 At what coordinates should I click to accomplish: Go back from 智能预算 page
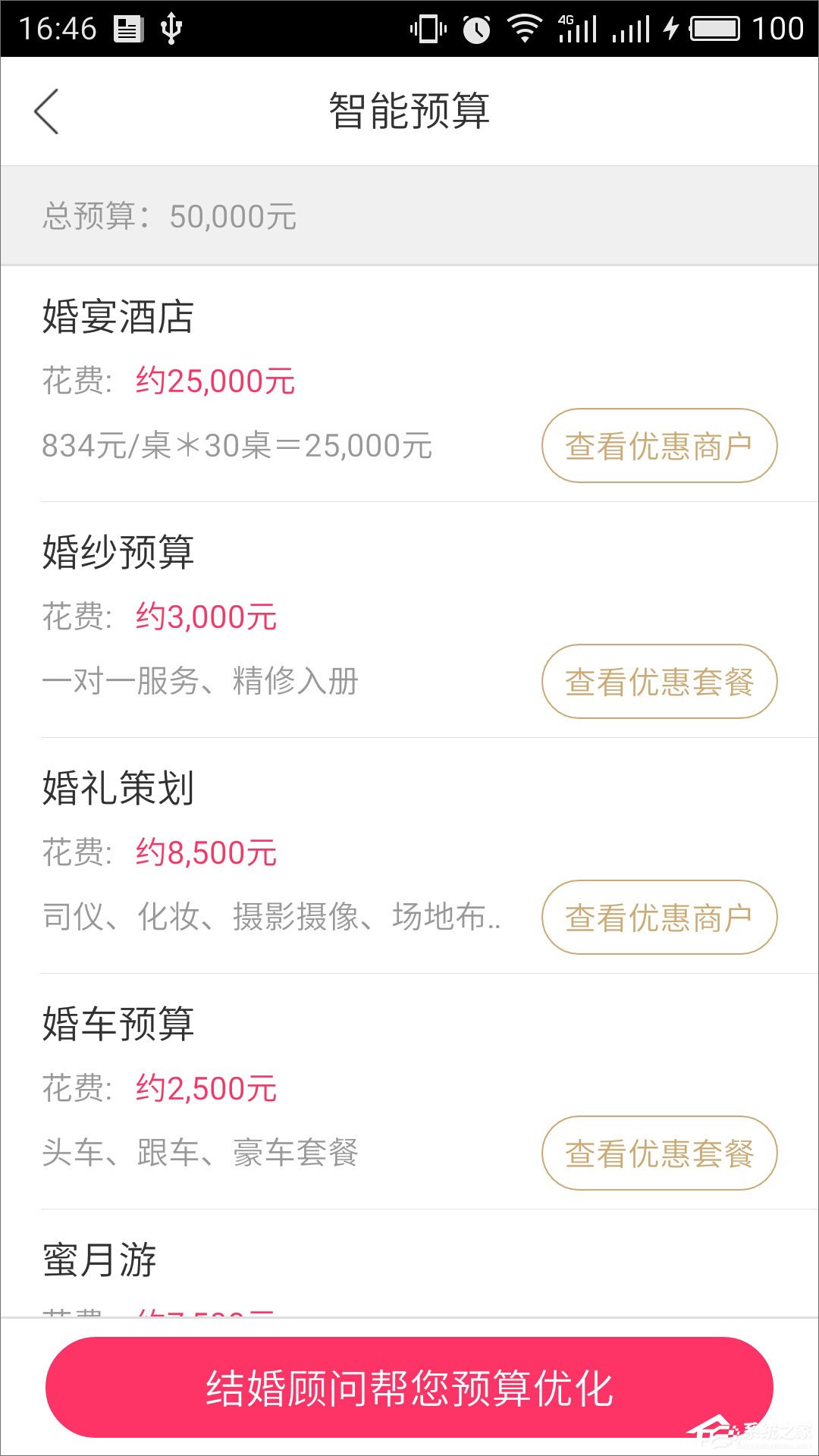(x=47, y=111)
